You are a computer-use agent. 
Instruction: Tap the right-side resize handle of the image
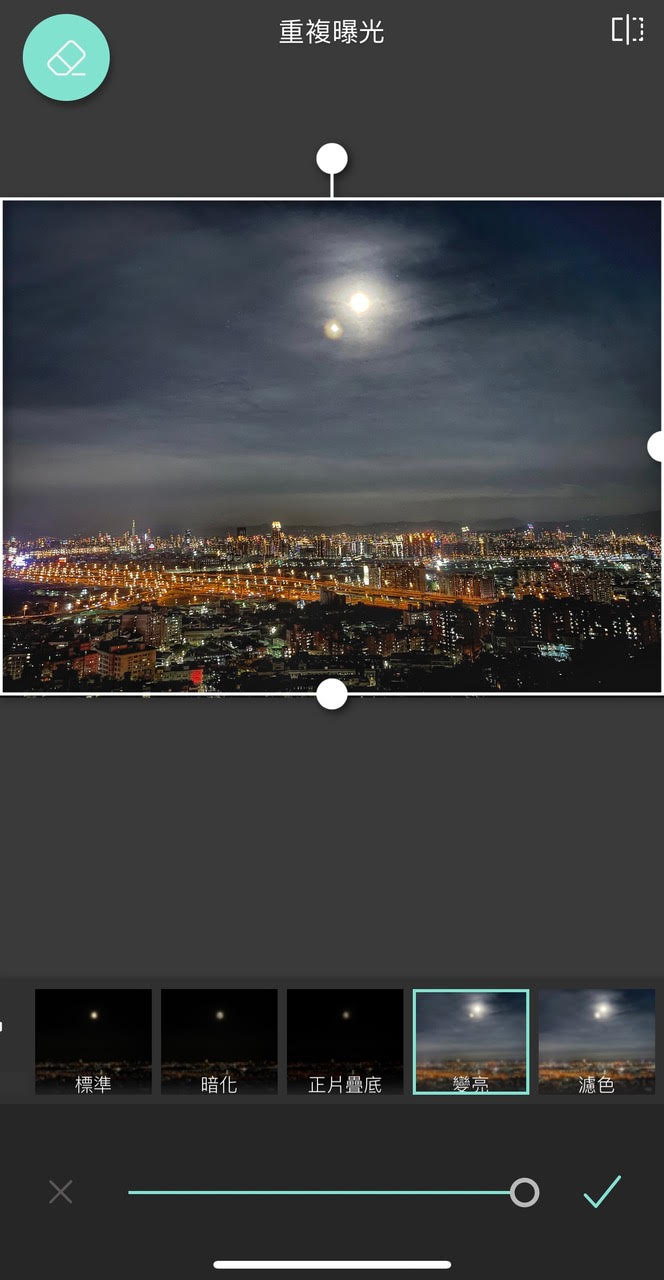[657, 446]
